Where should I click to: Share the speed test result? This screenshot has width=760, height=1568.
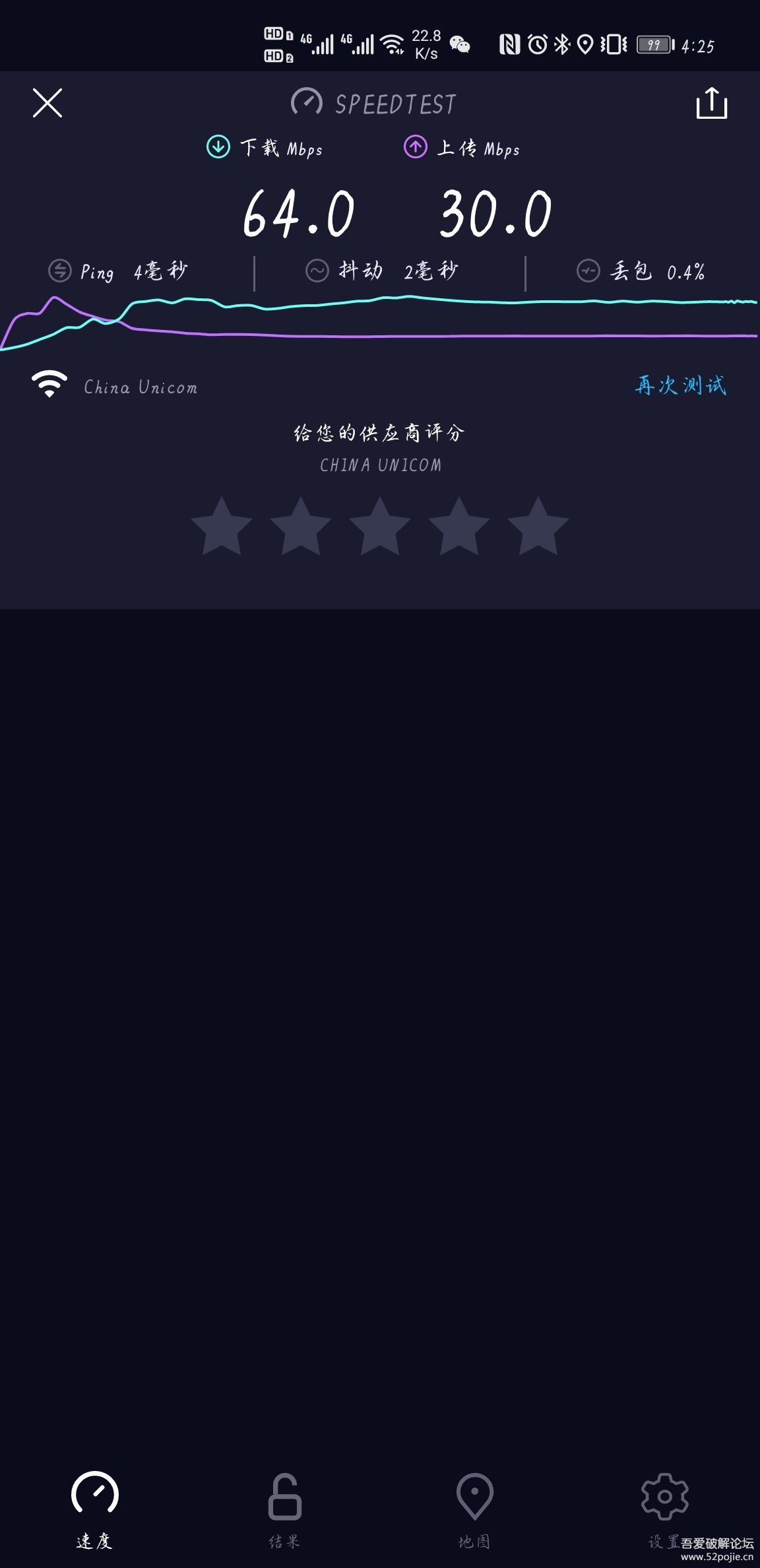[x=711, y=104]
